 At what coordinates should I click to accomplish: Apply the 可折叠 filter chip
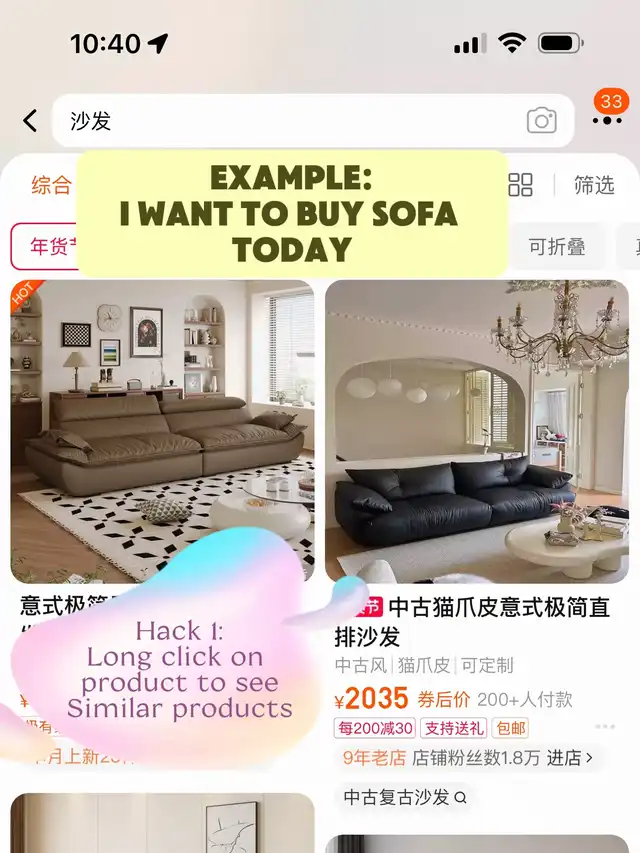point(557,247)
